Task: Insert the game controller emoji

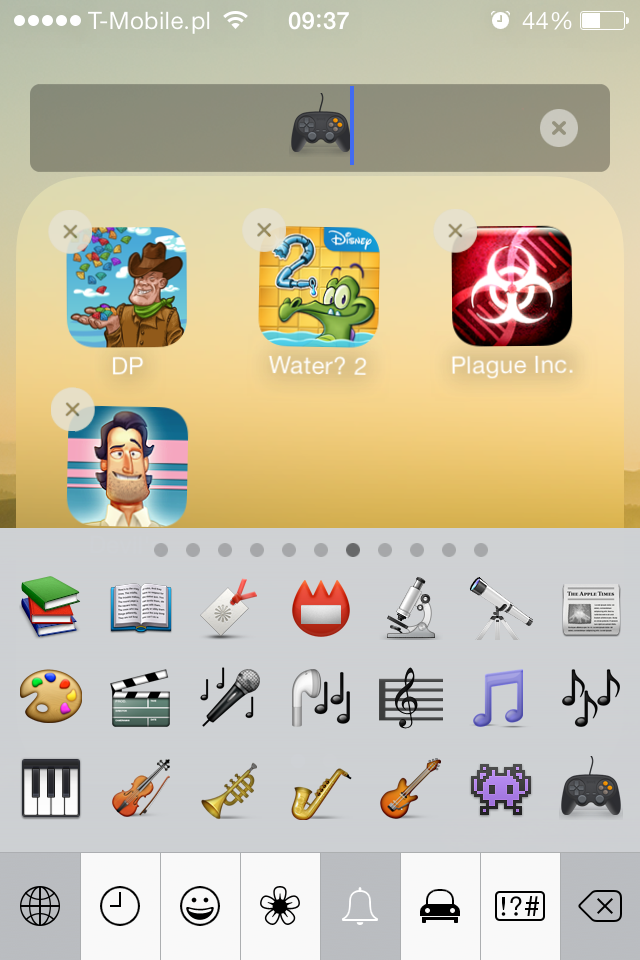Action: 591,789
